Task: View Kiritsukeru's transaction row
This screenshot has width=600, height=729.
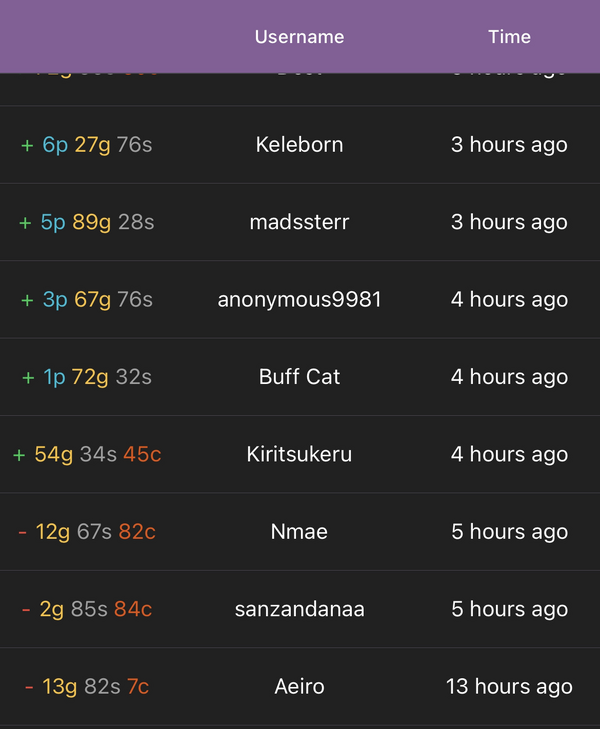Action: (299, 454)
